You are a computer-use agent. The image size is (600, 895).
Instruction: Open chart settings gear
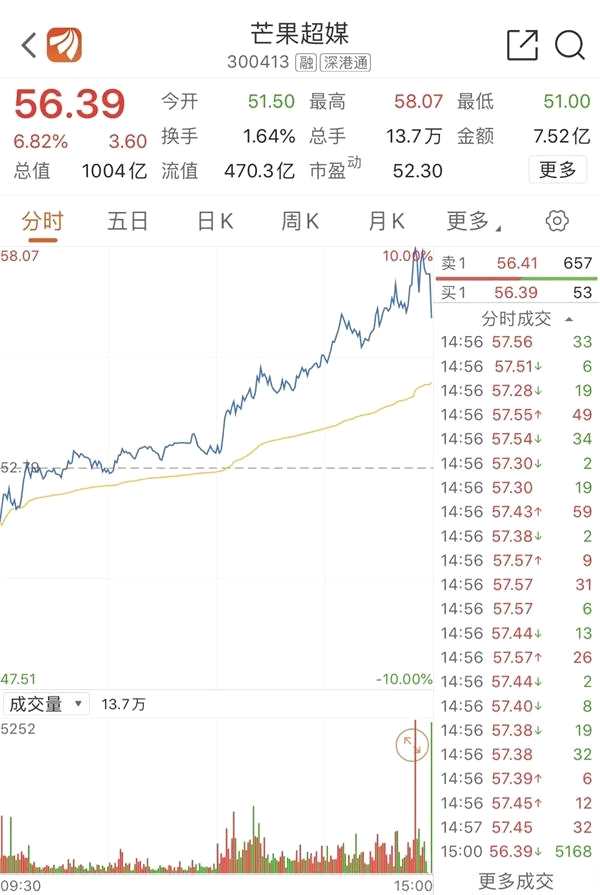pyautogui.click(x=557, y=221)
